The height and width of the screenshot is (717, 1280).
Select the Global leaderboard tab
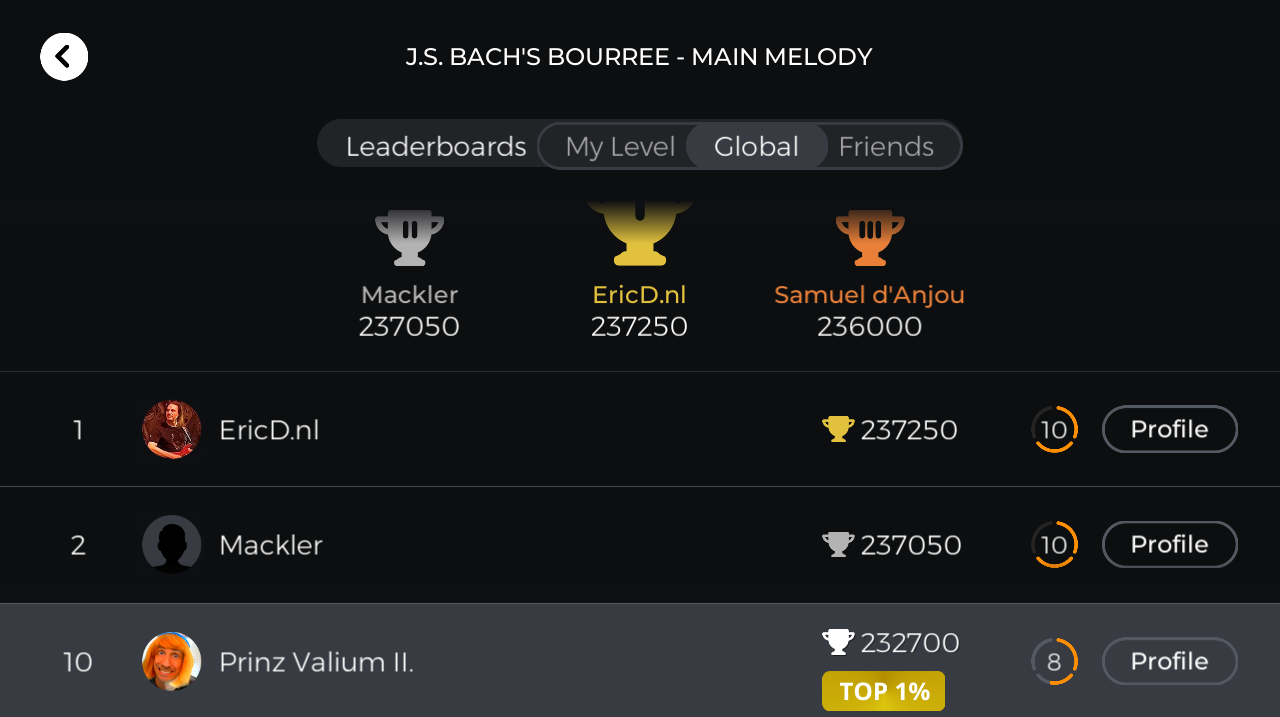coord(756,147)
